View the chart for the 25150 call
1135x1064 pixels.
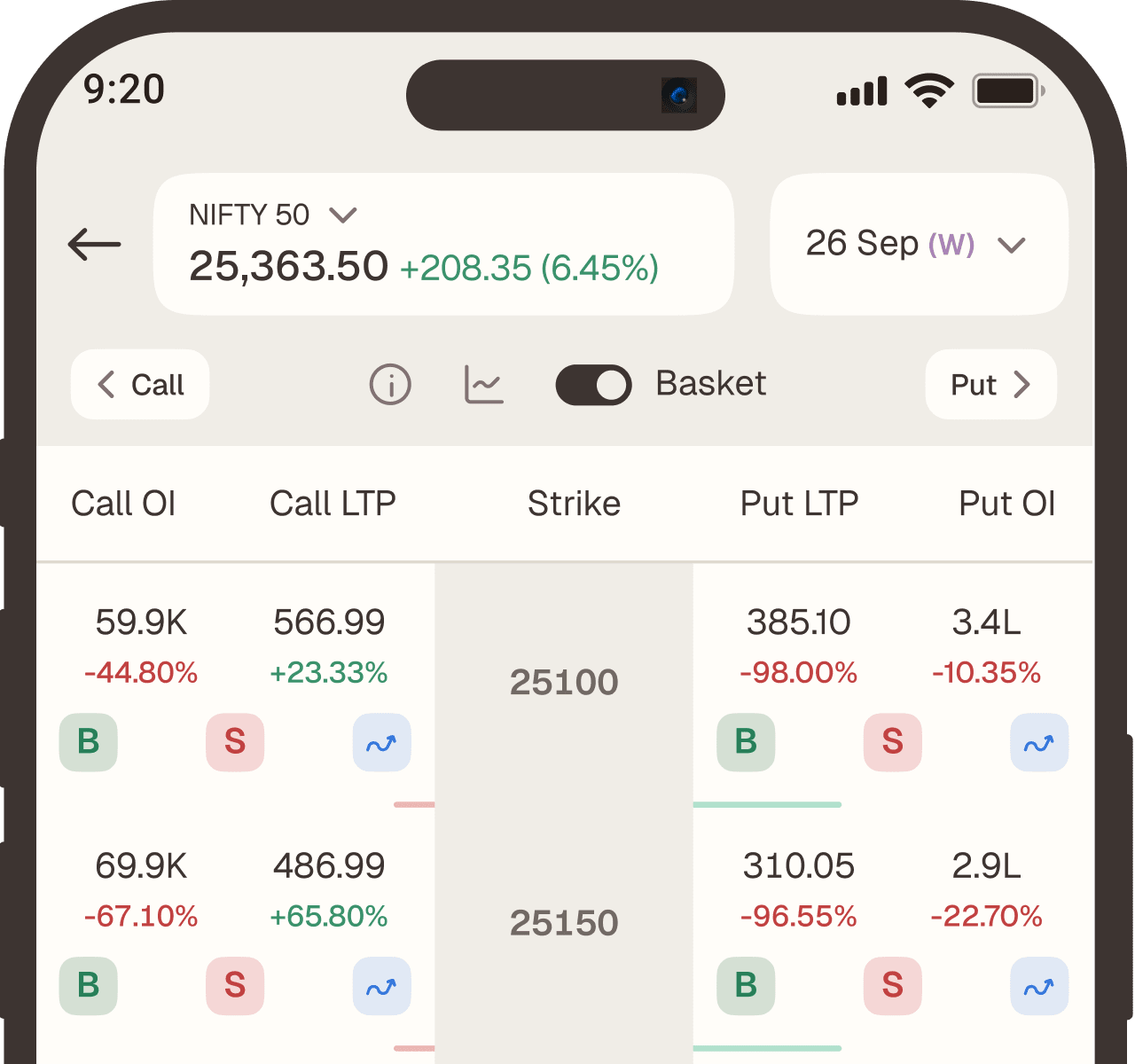tap(381, 986)
